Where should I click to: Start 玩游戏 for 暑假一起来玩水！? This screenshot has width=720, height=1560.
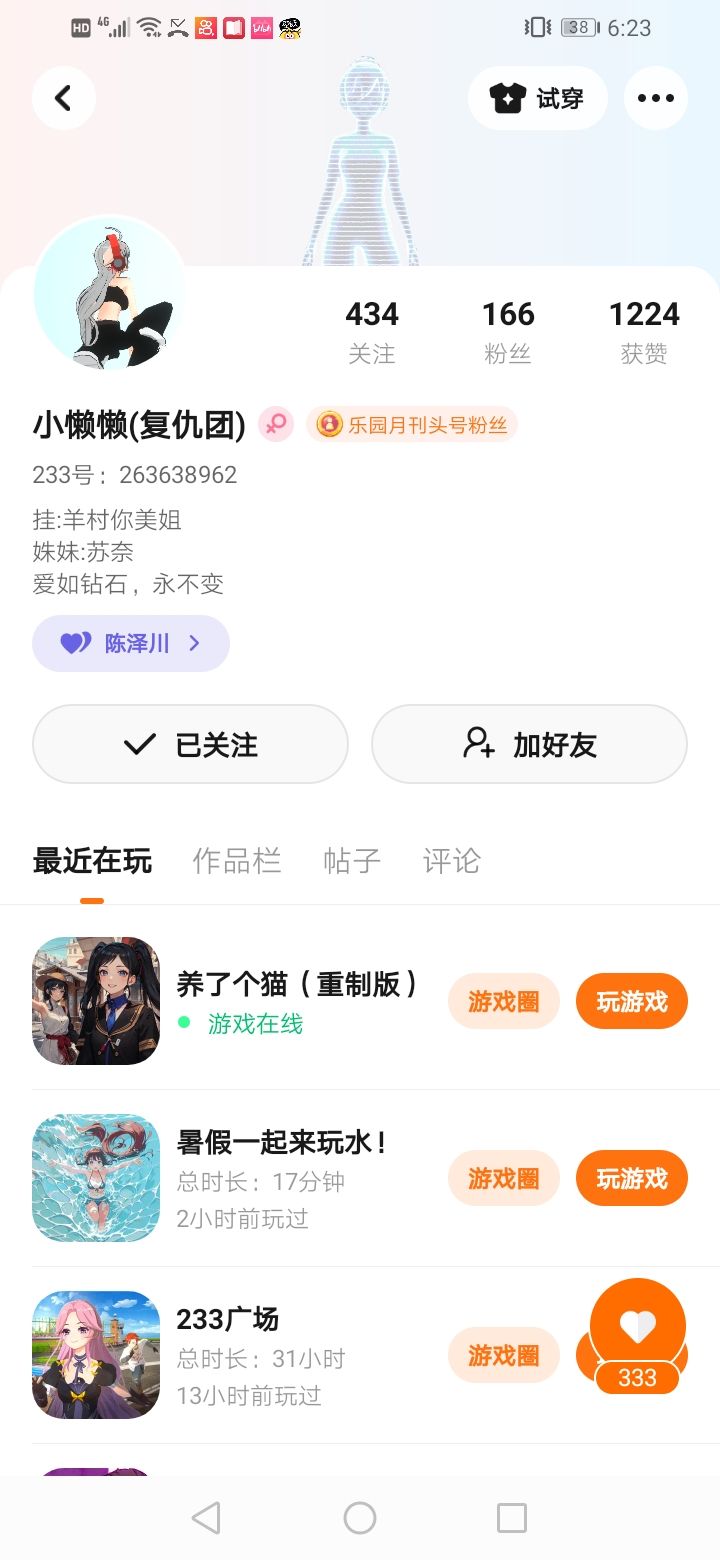coord(631,1178)
